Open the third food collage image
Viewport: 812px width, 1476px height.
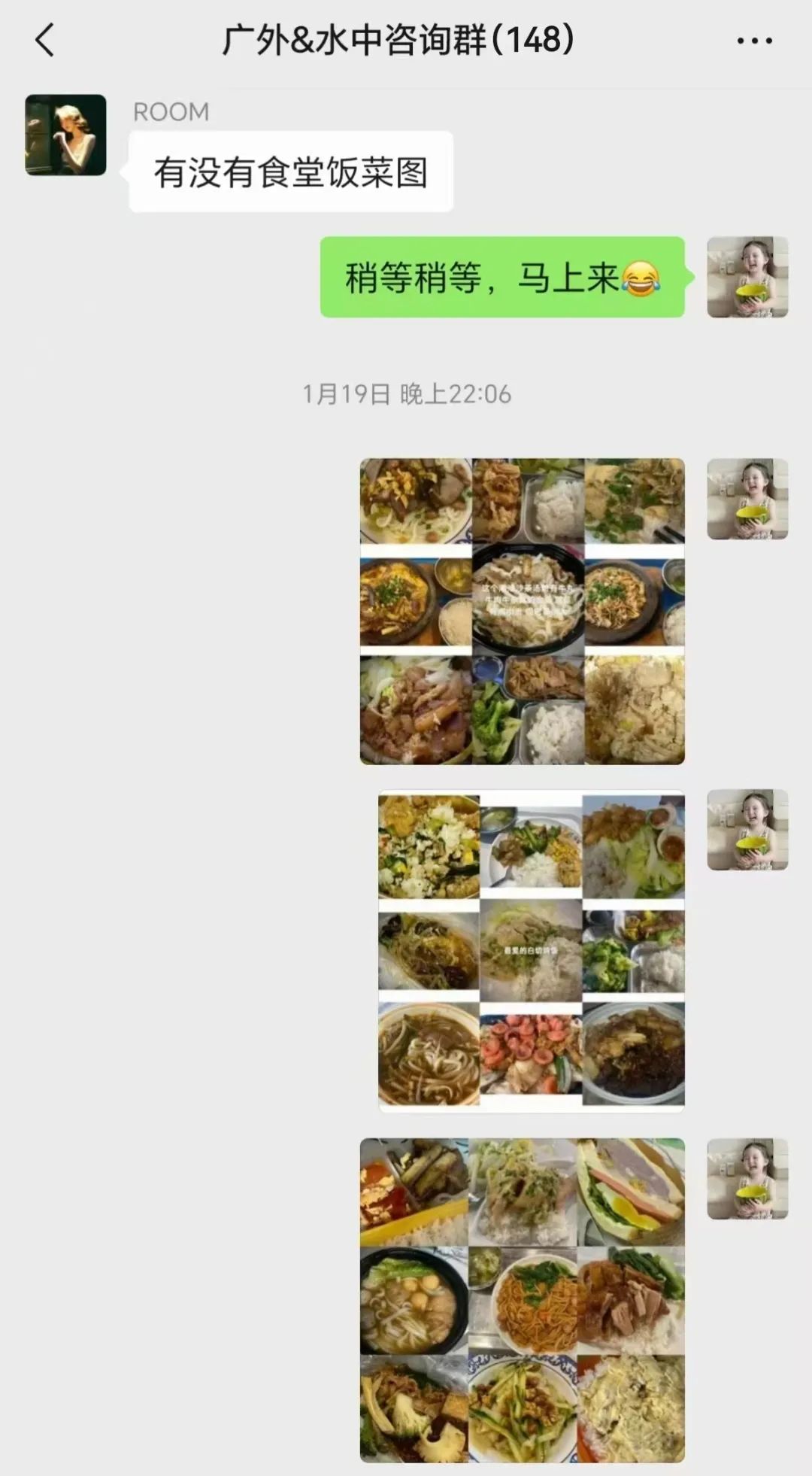click(x=522, y=1299)
